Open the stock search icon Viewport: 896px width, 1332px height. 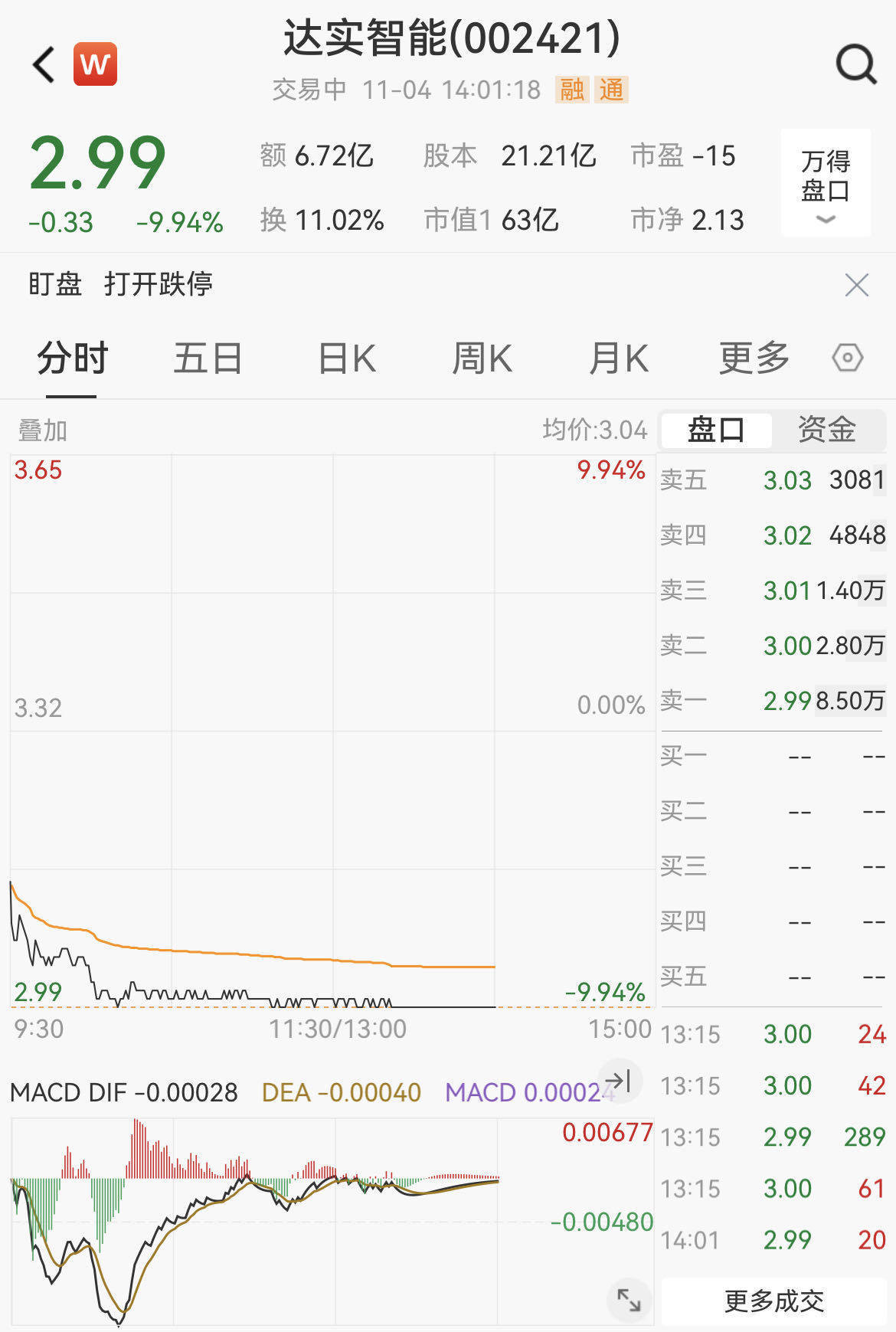coord(855,64)
